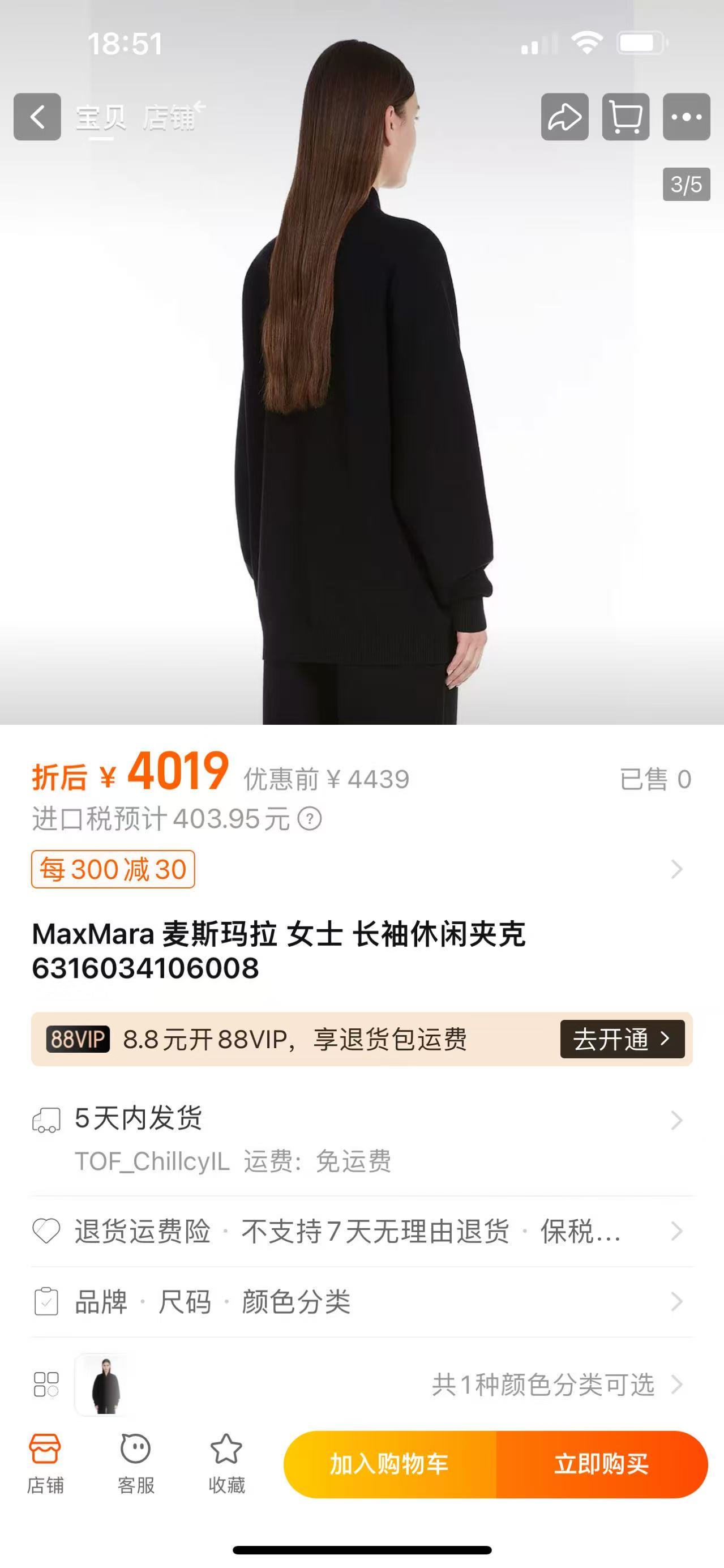Open the shopping cart icon

click(x=626, y=116)
